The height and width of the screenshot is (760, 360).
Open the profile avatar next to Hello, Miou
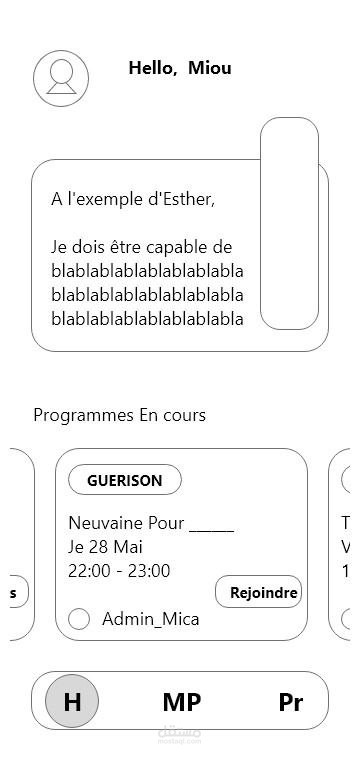[61, 79]
